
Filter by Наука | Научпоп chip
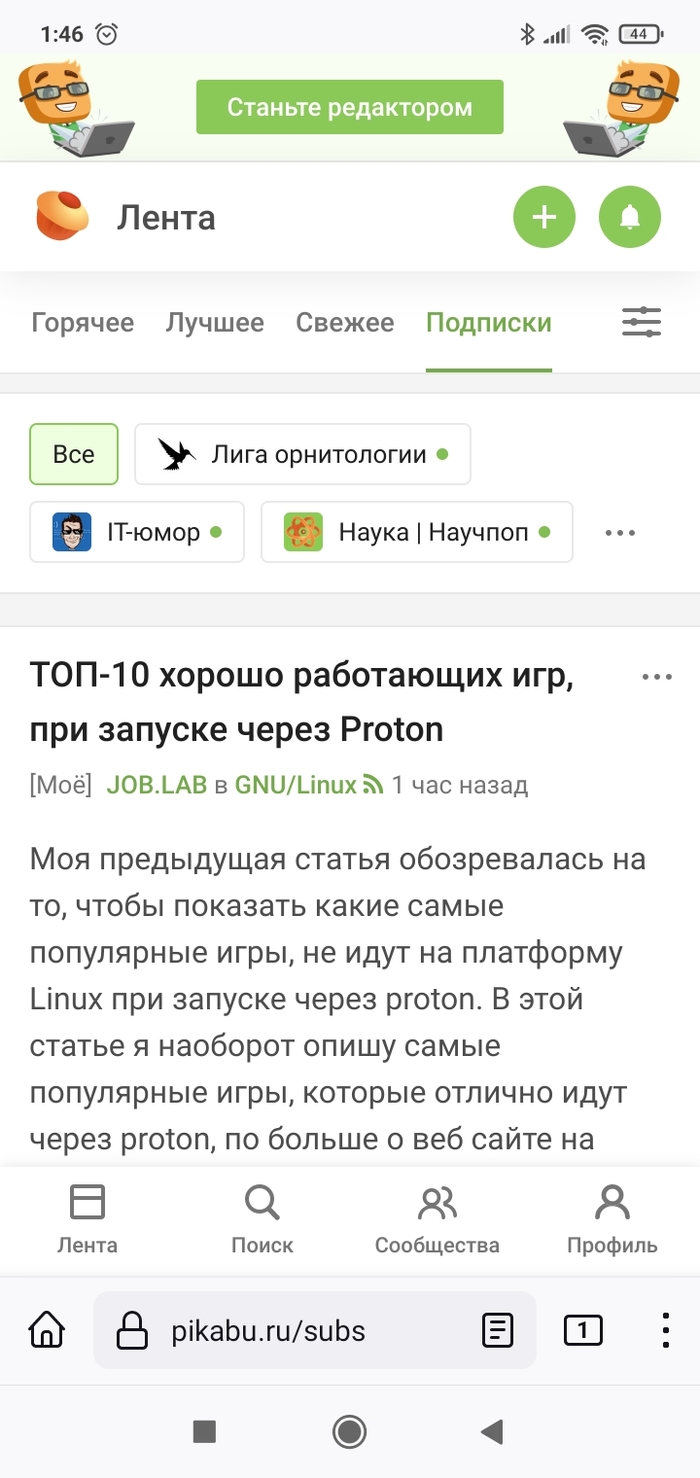[x=416, y=532]
